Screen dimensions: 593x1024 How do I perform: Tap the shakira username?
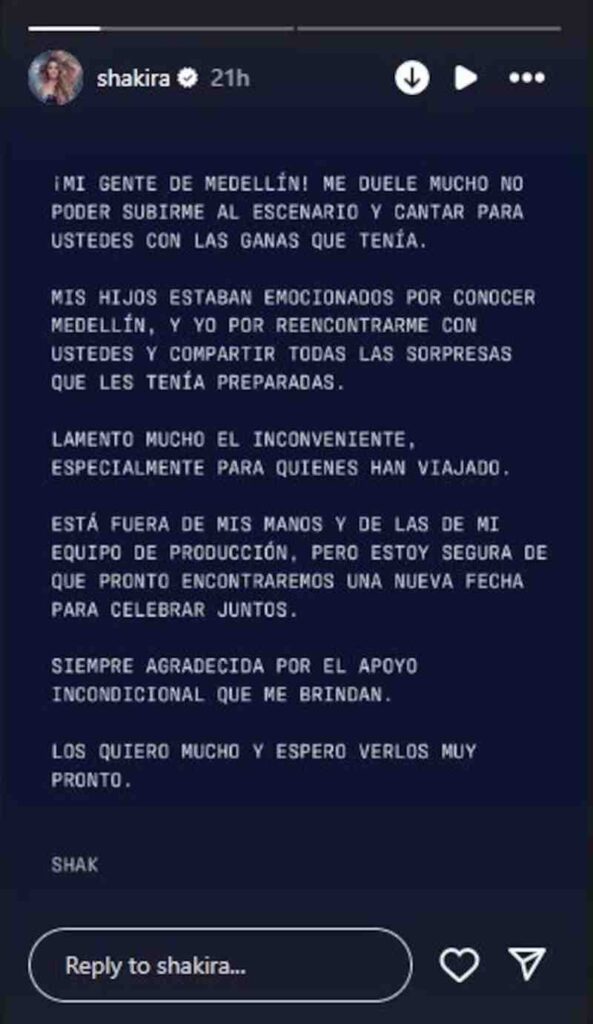point(133,78)
